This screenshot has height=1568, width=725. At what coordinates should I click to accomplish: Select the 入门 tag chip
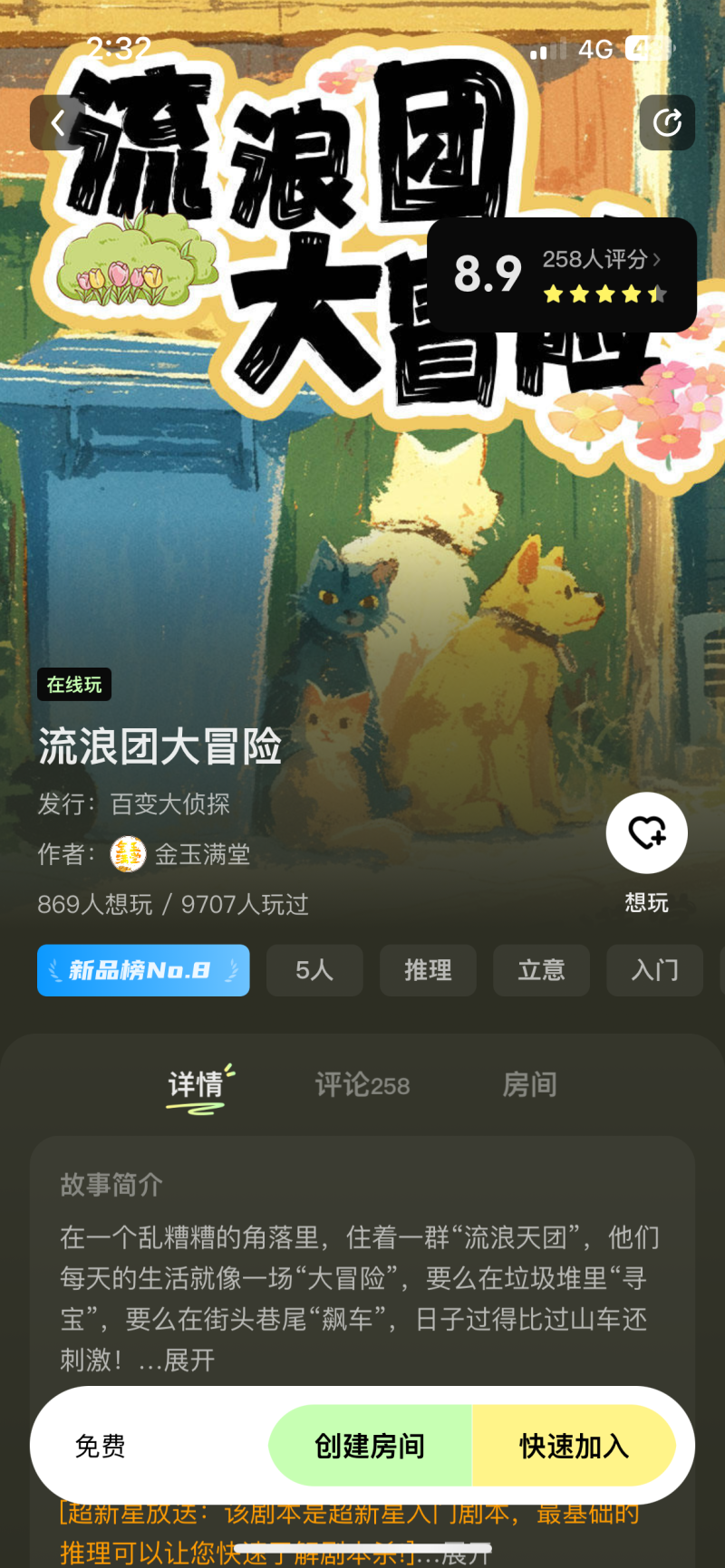pos(654,970)
